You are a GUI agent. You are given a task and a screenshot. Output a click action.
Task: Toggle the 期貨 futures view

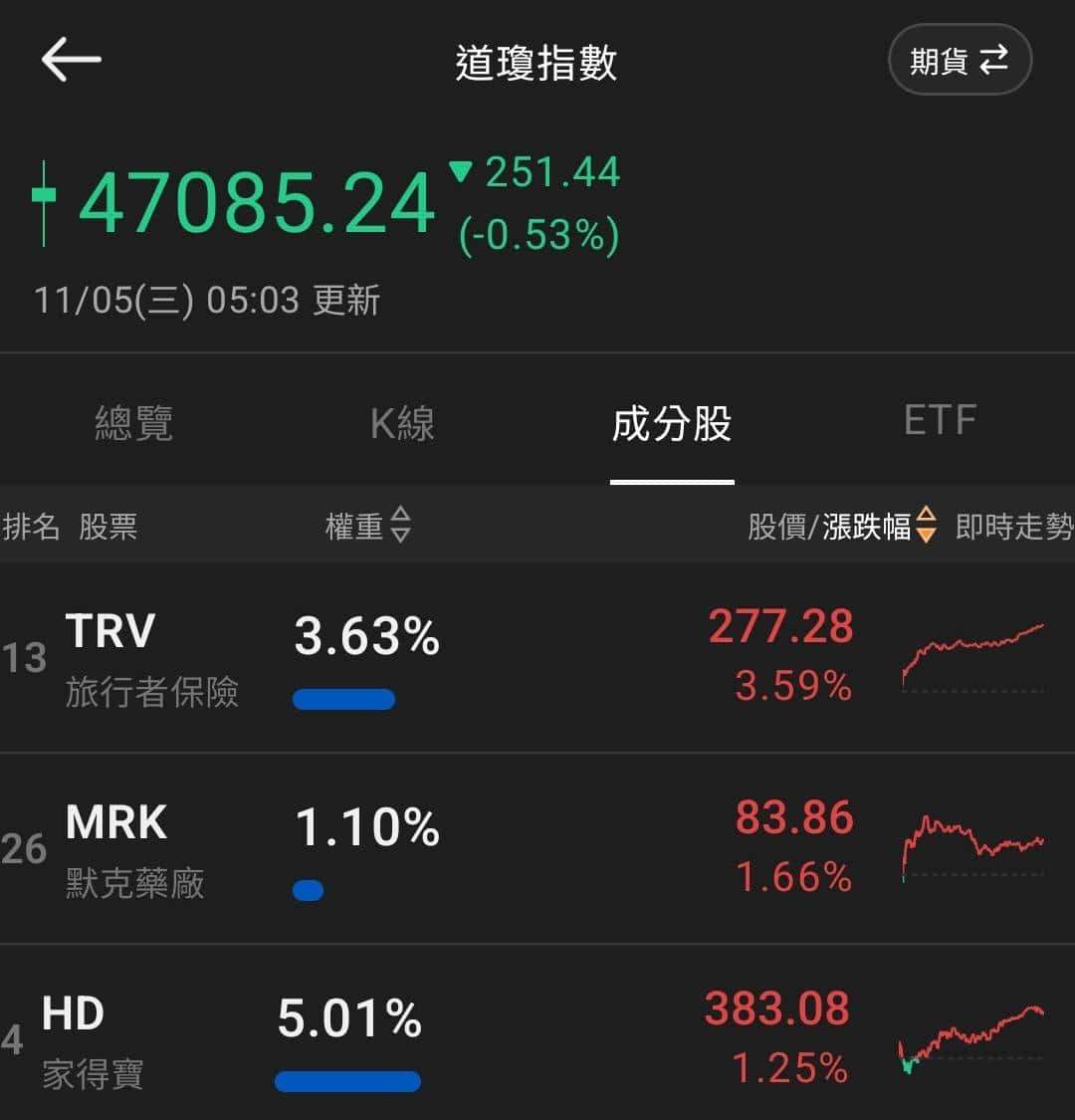tap(959, 59)
